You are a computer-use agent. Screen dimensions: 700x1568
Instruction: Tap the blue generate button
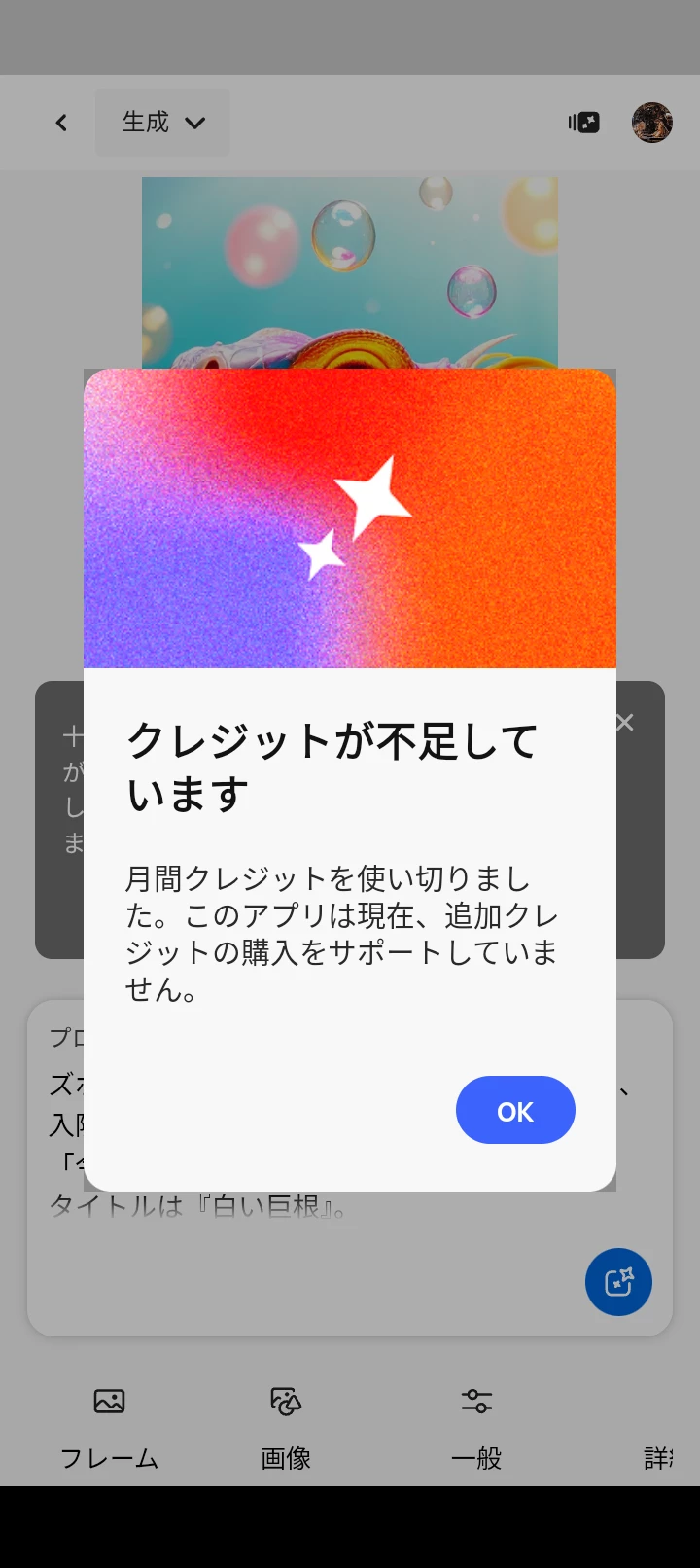click(618, 1282)
